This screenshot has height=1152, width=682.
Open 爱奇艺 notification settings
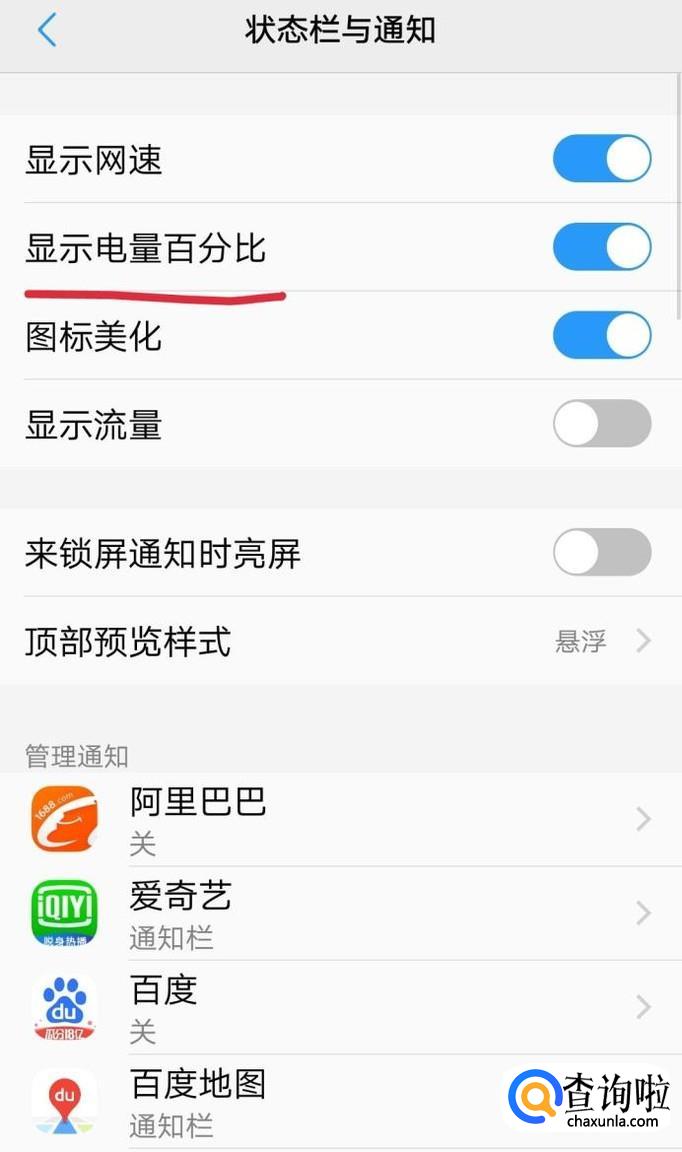coord(340,913)
